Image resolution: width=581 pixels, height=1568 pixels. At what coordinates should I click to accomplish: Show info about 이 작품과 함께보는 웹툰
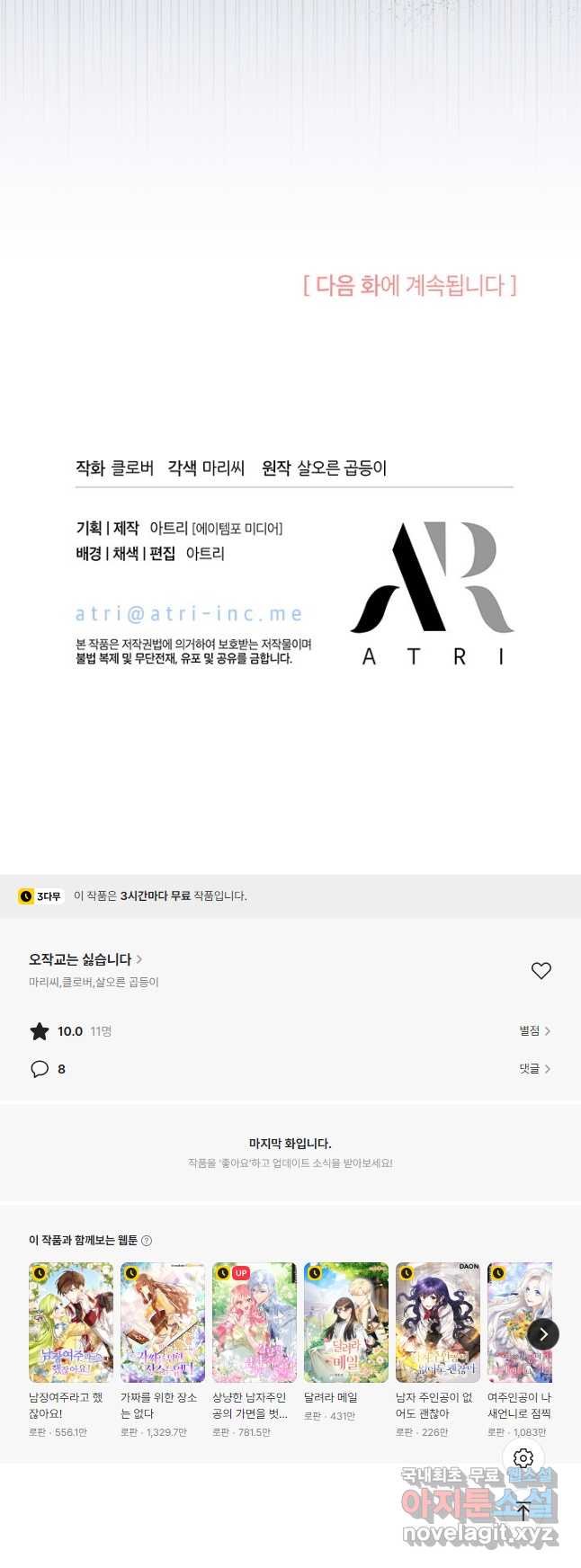point(147,1241)
